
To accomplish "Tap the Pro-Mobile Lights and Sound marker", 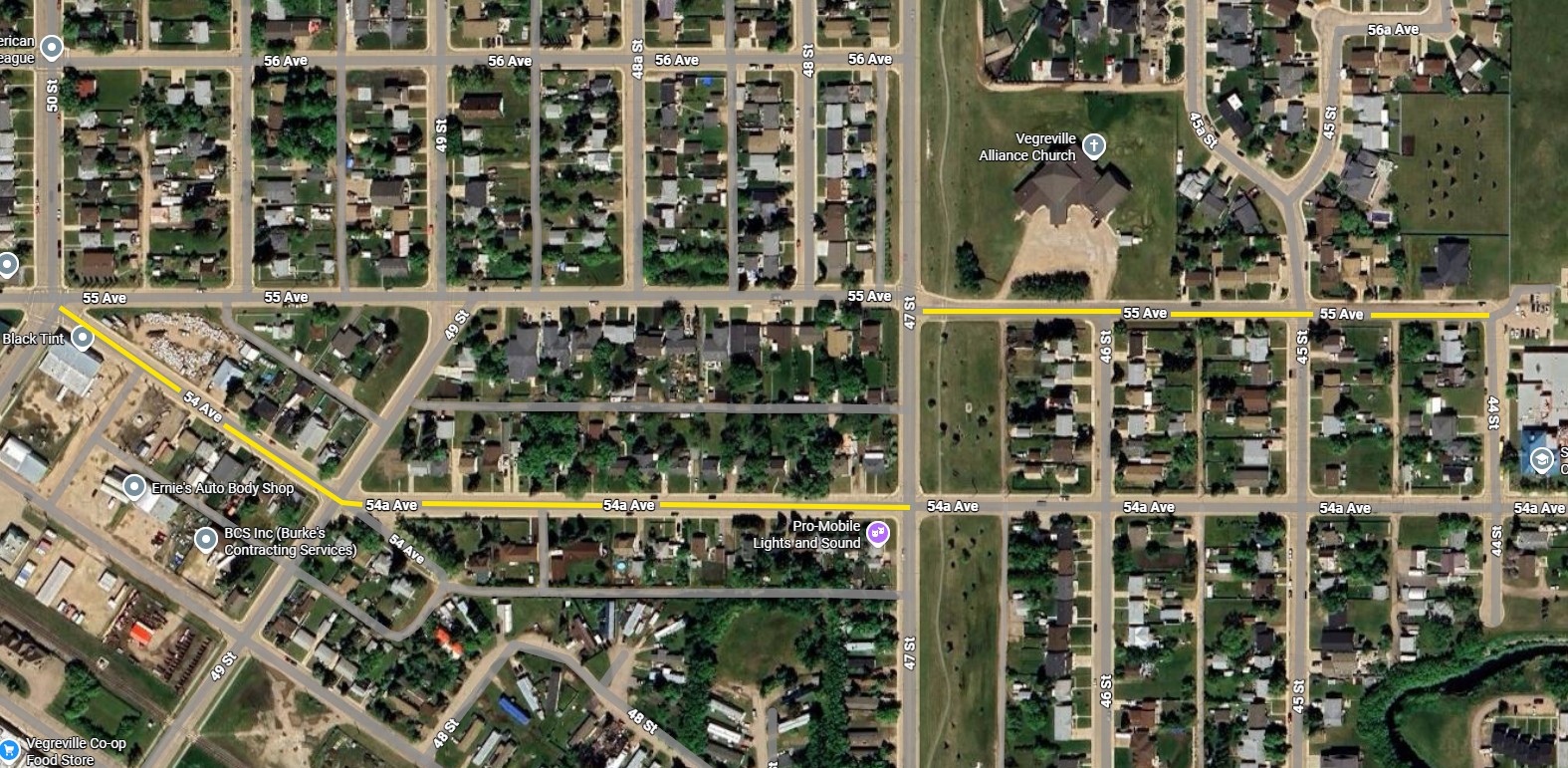I will tap(878, 534).
